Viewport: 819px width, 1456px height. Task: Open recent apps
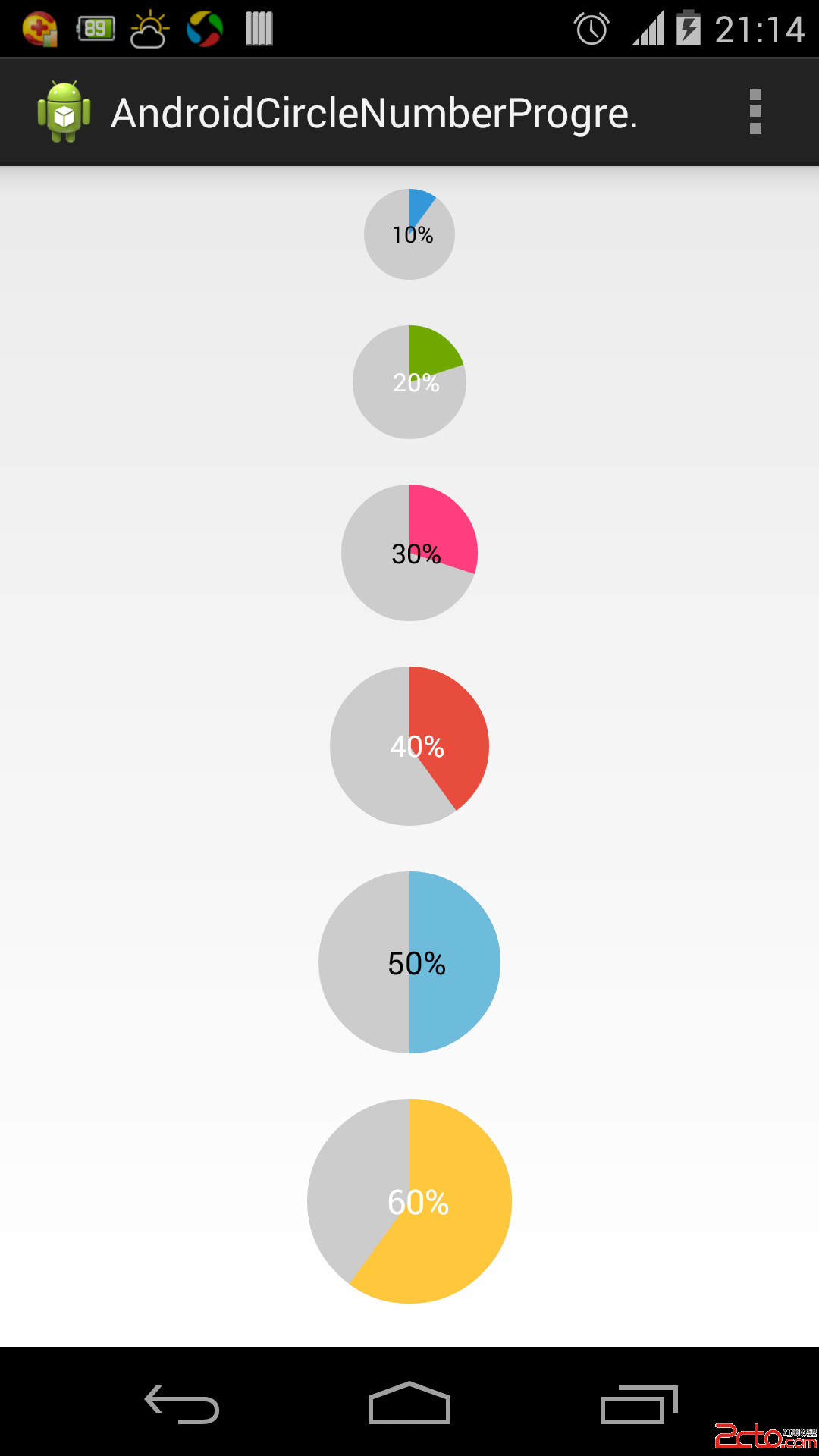coord(638,1404)
